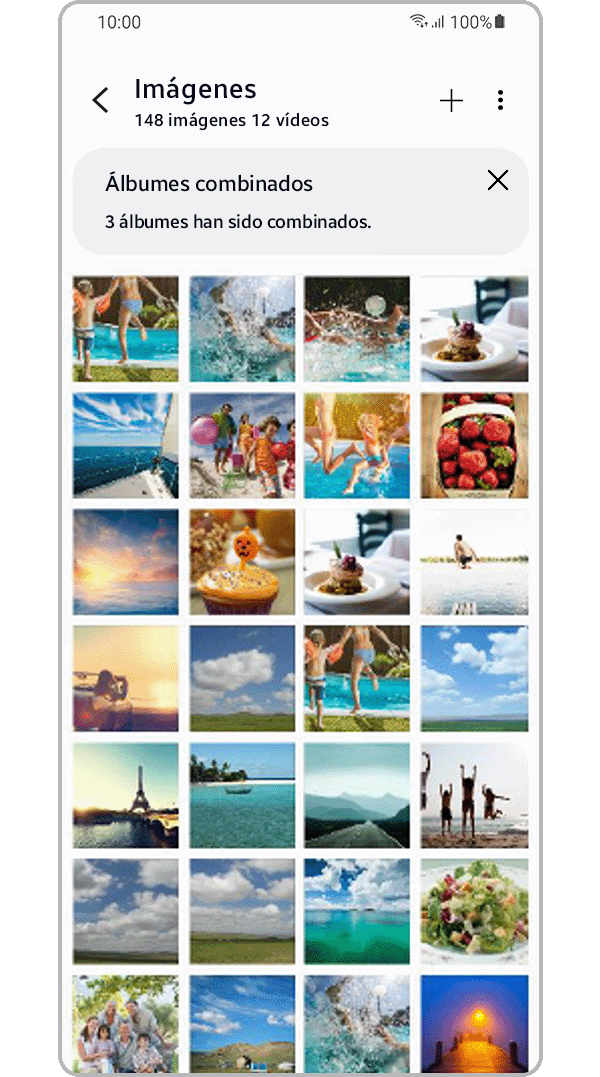Open the mountain road photo
600x1077 pixels.
357,795
